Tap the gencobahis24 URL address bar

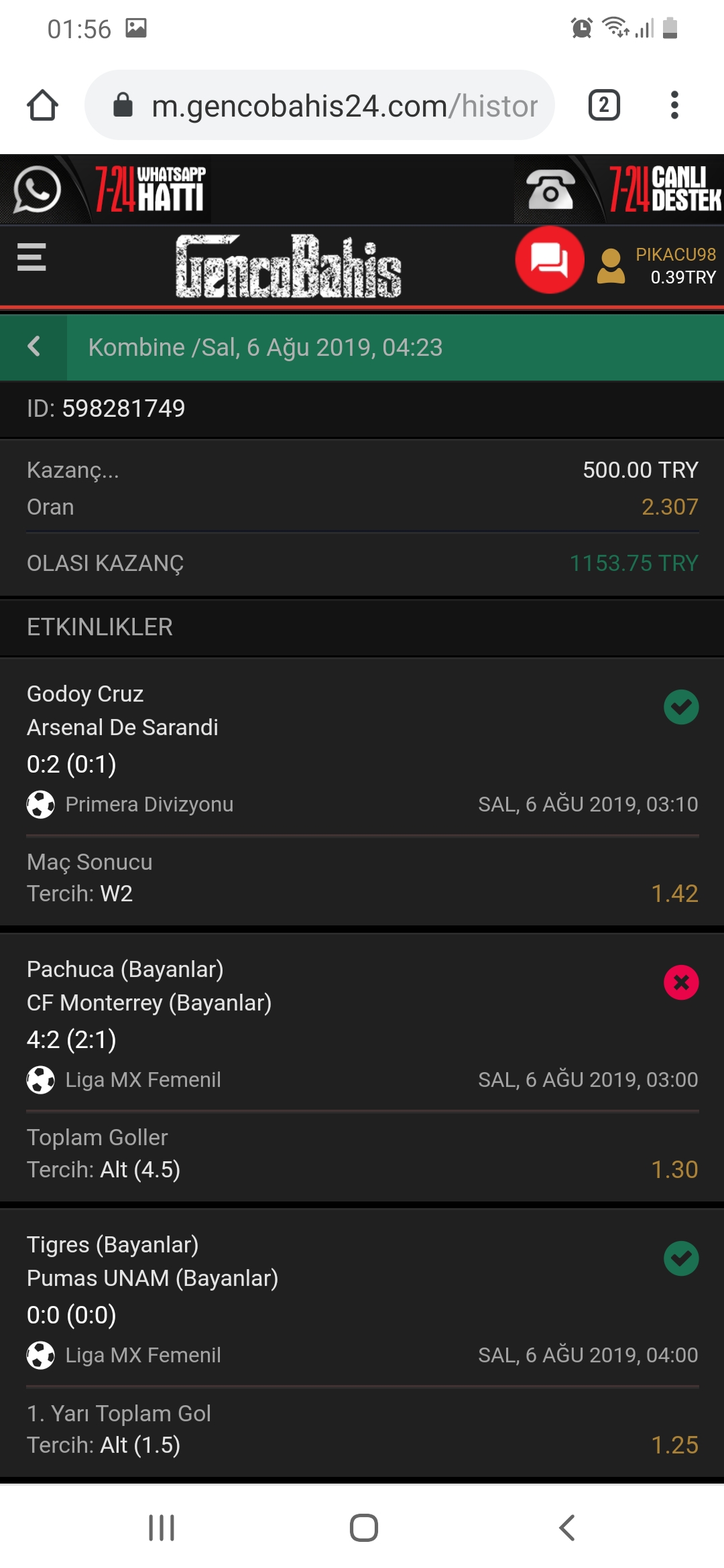(x=320, y=105)
